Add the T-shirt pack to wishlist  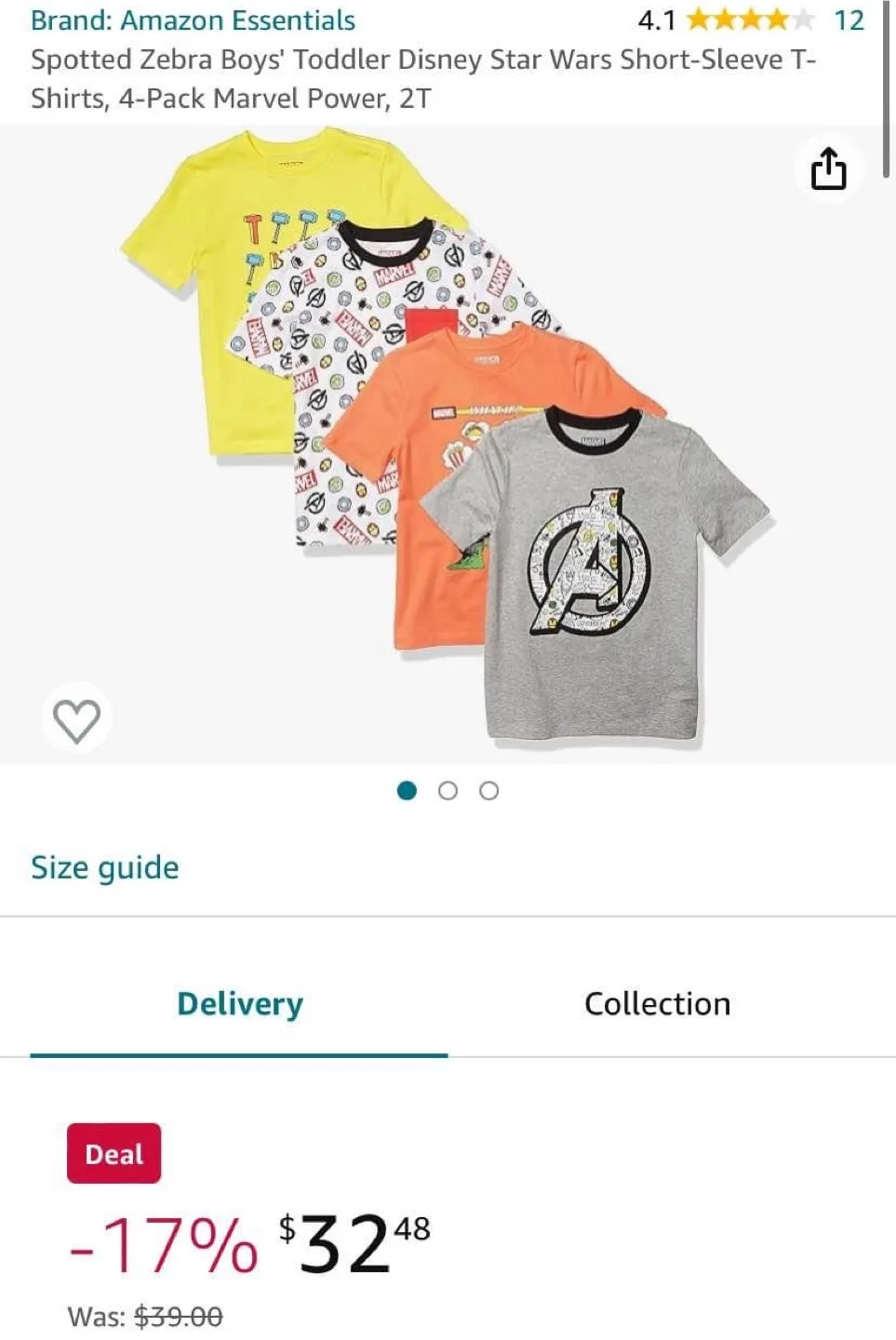coord(76,719)
